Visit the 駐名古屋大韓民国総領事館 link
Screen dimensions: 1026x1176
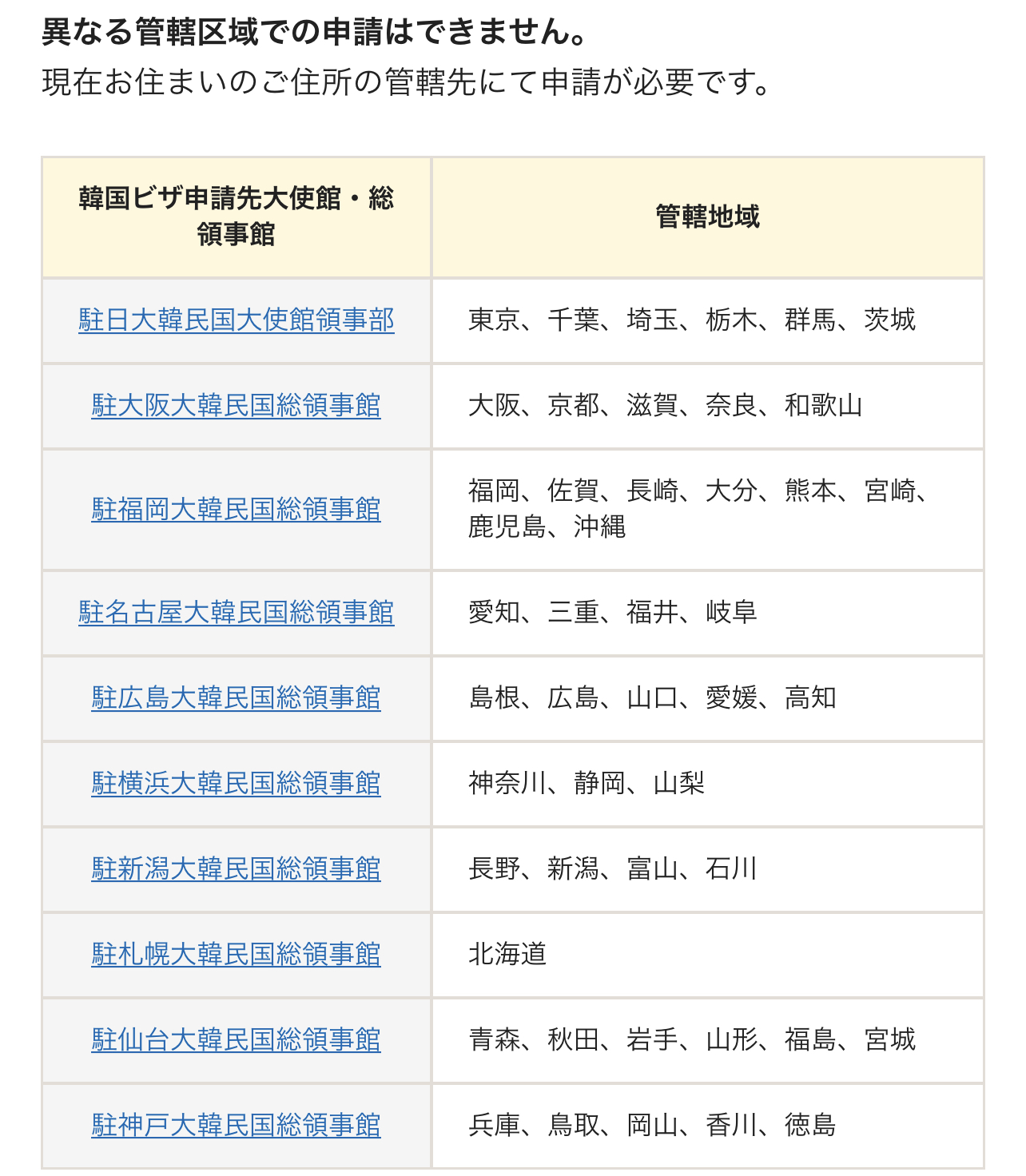click(x=236, y=613)
